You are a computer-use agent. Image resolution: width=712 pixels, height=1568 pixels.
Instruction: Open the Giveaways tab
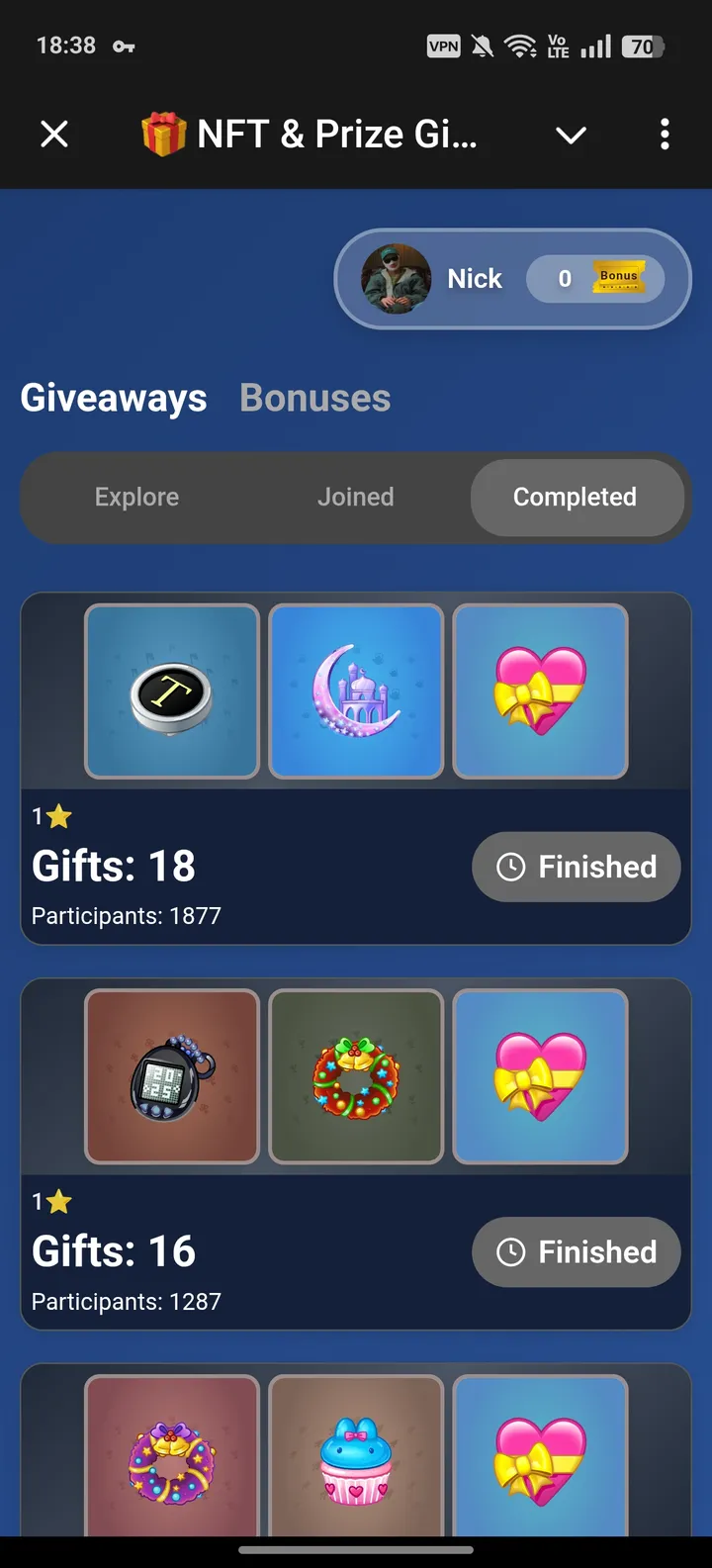point(113,397)
